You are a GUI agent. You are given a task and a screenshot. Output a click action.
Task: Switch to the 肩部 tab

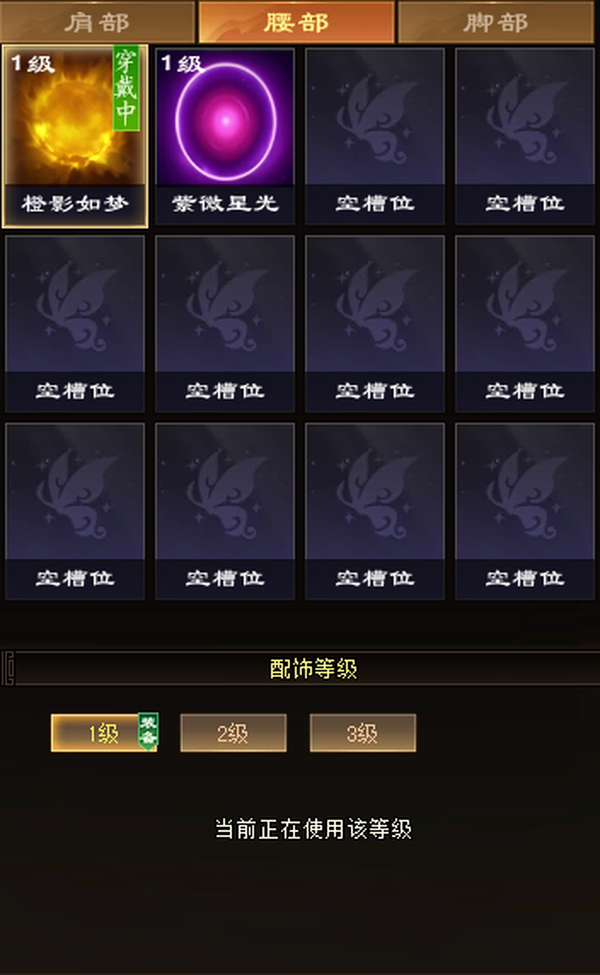98,22
